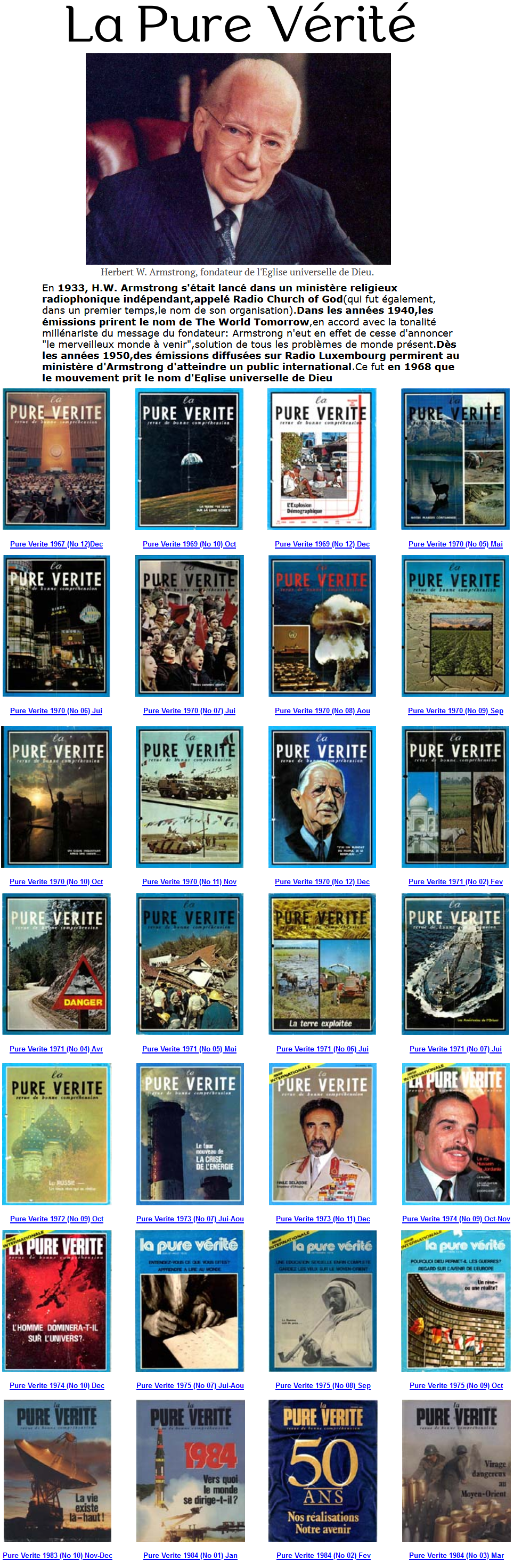Open Pure Verite 1969 (No 10) Oct link
Screen dimensions: 522x1568
click(x=189, y=544)
